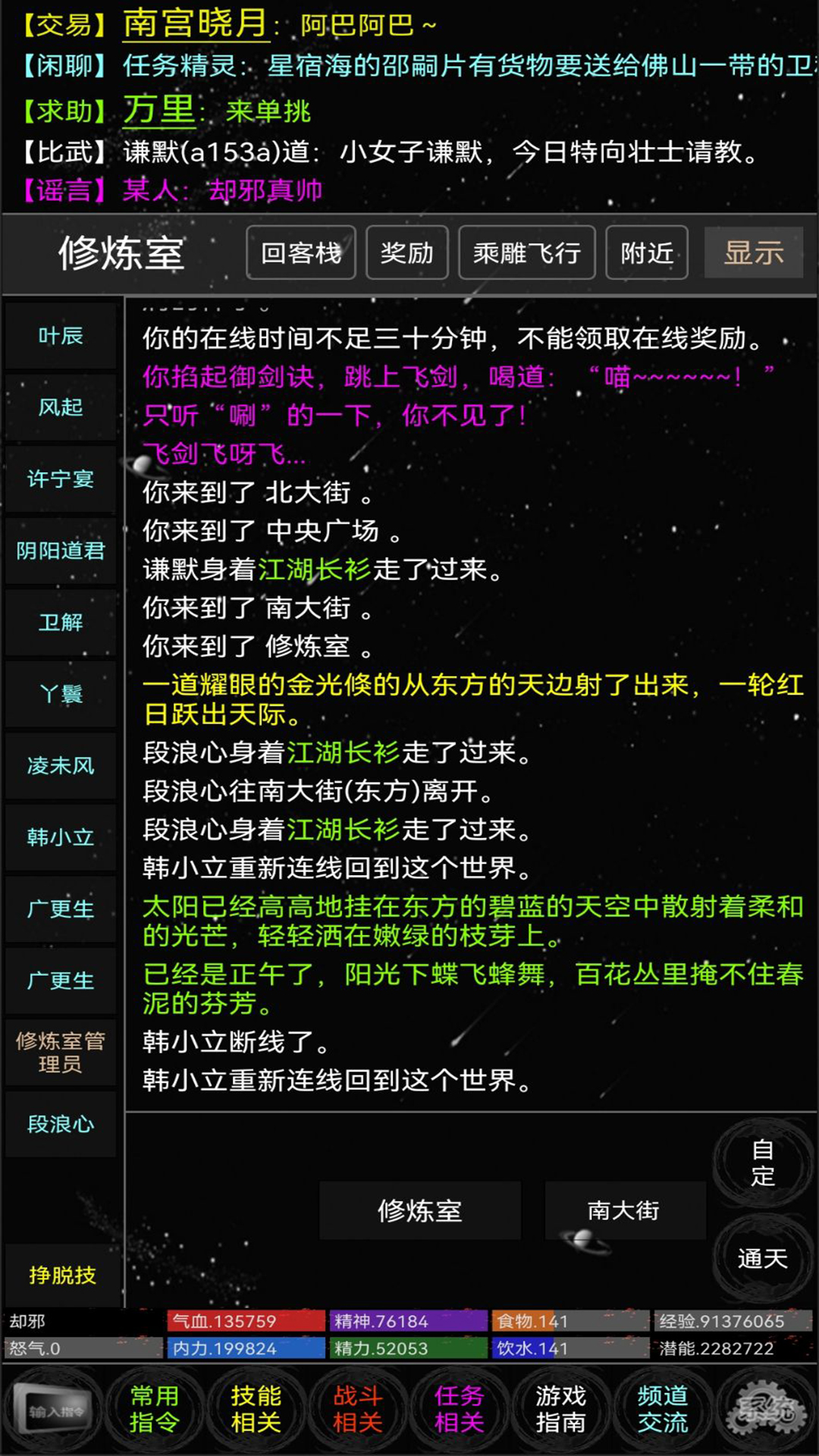The image size is (819, 1456).
Task: Move to 南大街 via exit button
Action: pos(625,1211)
